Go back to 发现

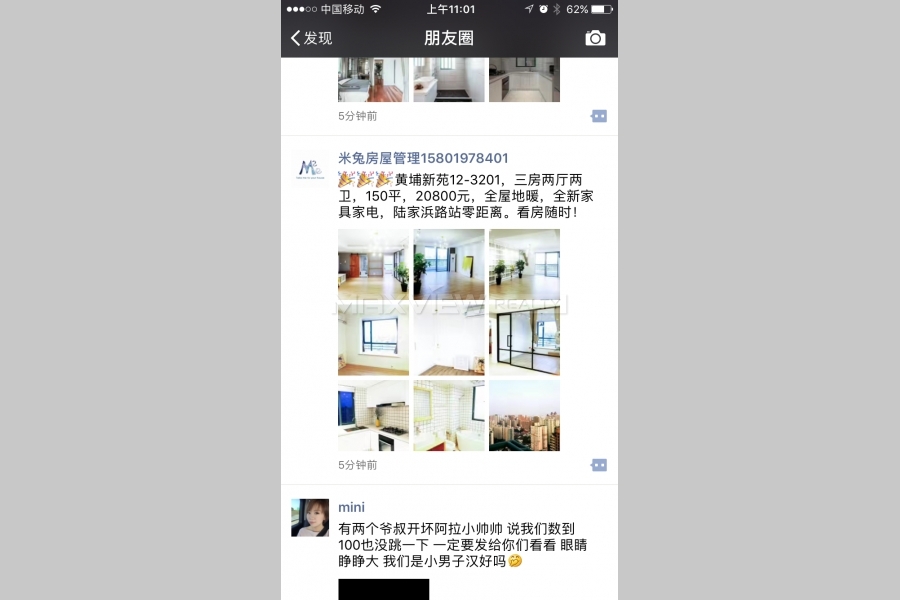click(311, 38)
